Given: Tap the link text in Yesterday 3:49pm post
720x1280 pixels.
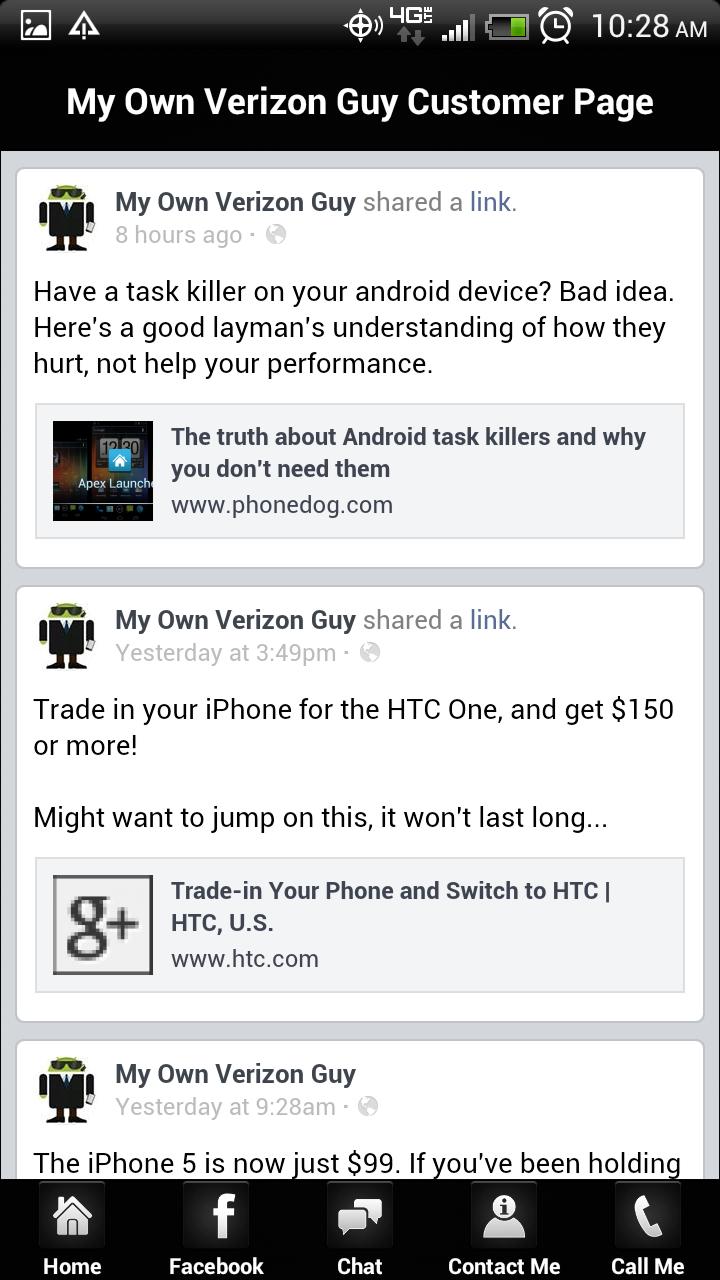Looking at the screenshot, I should click(x=490, y=620).
